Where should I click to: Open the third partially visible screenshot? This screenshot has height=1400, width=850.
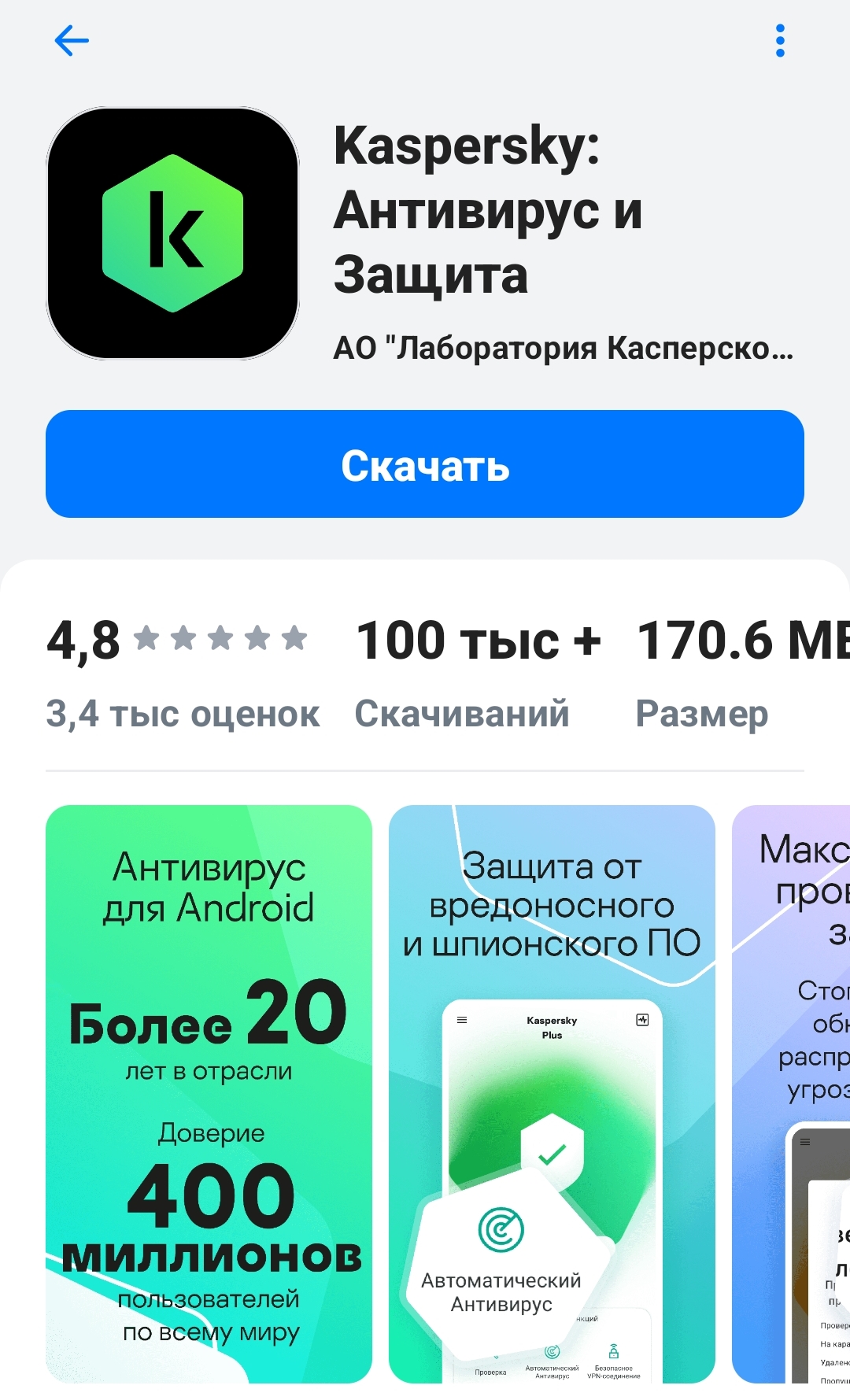[791, 1093]
